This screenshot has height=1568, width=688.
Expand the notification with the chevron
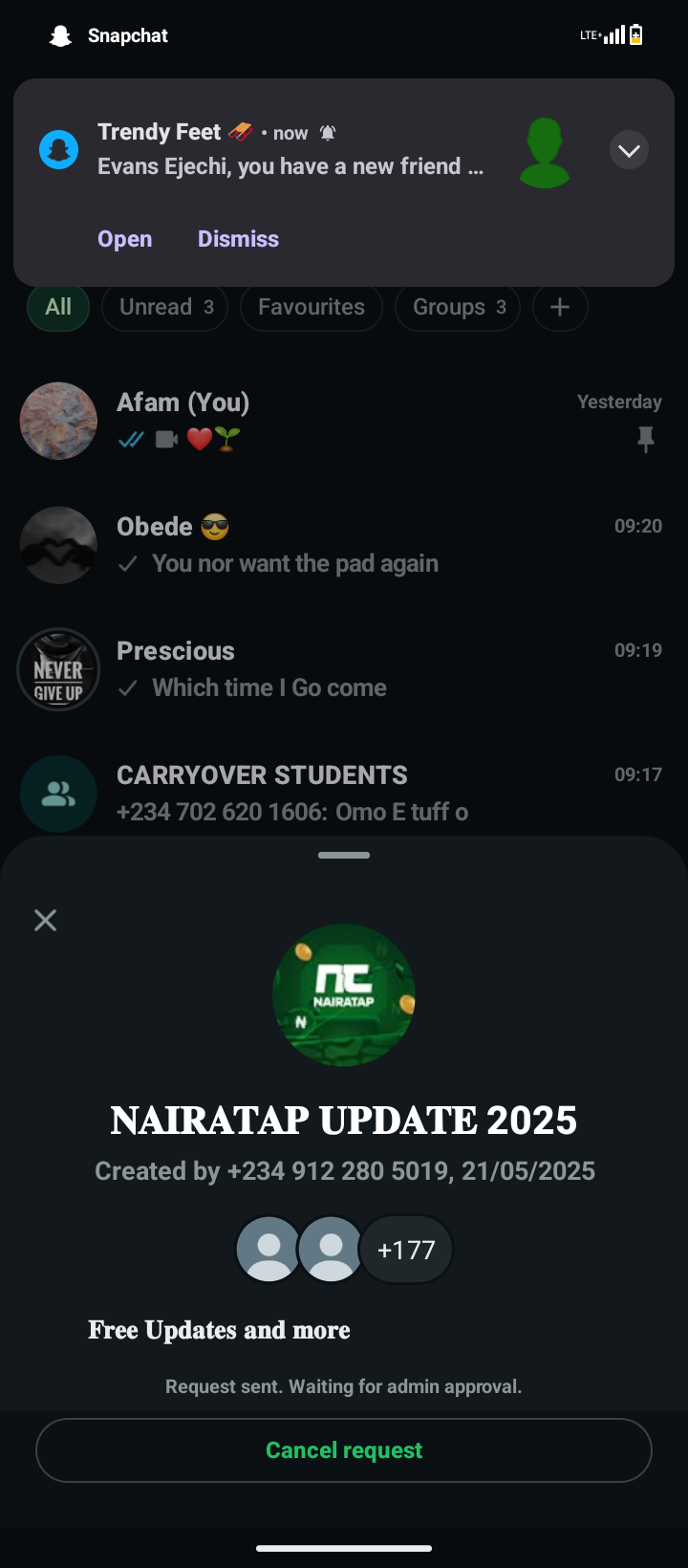629,151
